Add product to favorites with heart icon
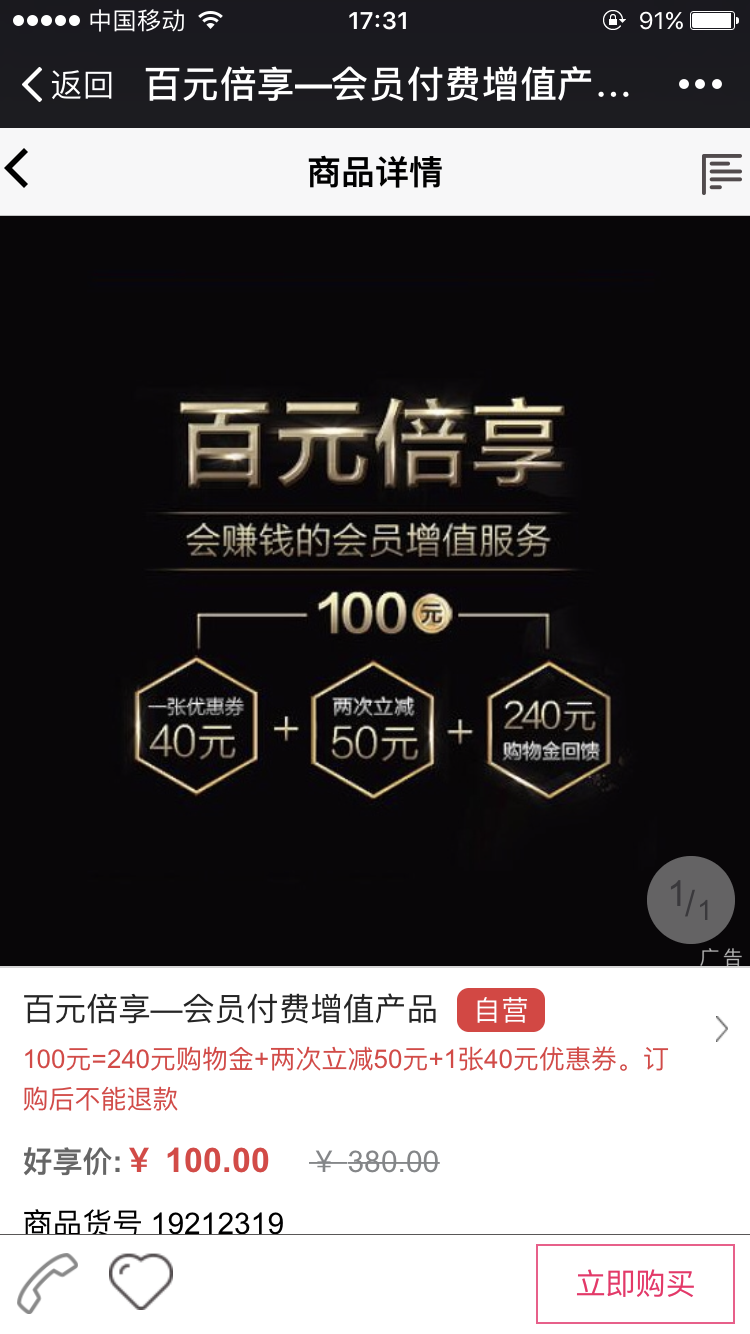The width and height of the screenshot is (750, 1334). [141, 1281]
